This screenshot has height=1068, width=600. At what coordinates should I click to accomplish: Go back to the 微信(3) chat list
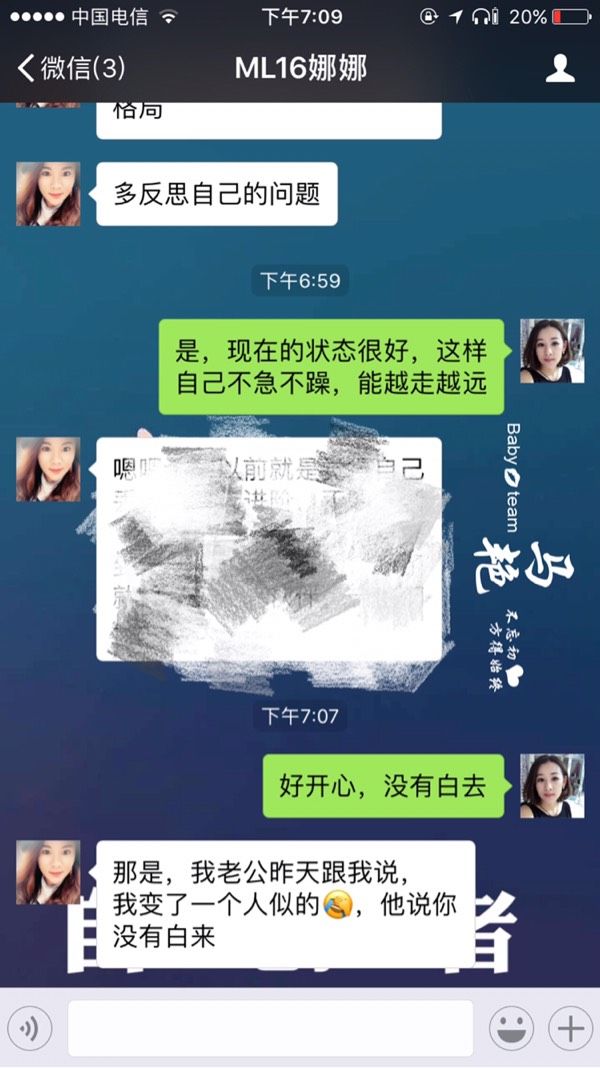click(x=72, y=69)
